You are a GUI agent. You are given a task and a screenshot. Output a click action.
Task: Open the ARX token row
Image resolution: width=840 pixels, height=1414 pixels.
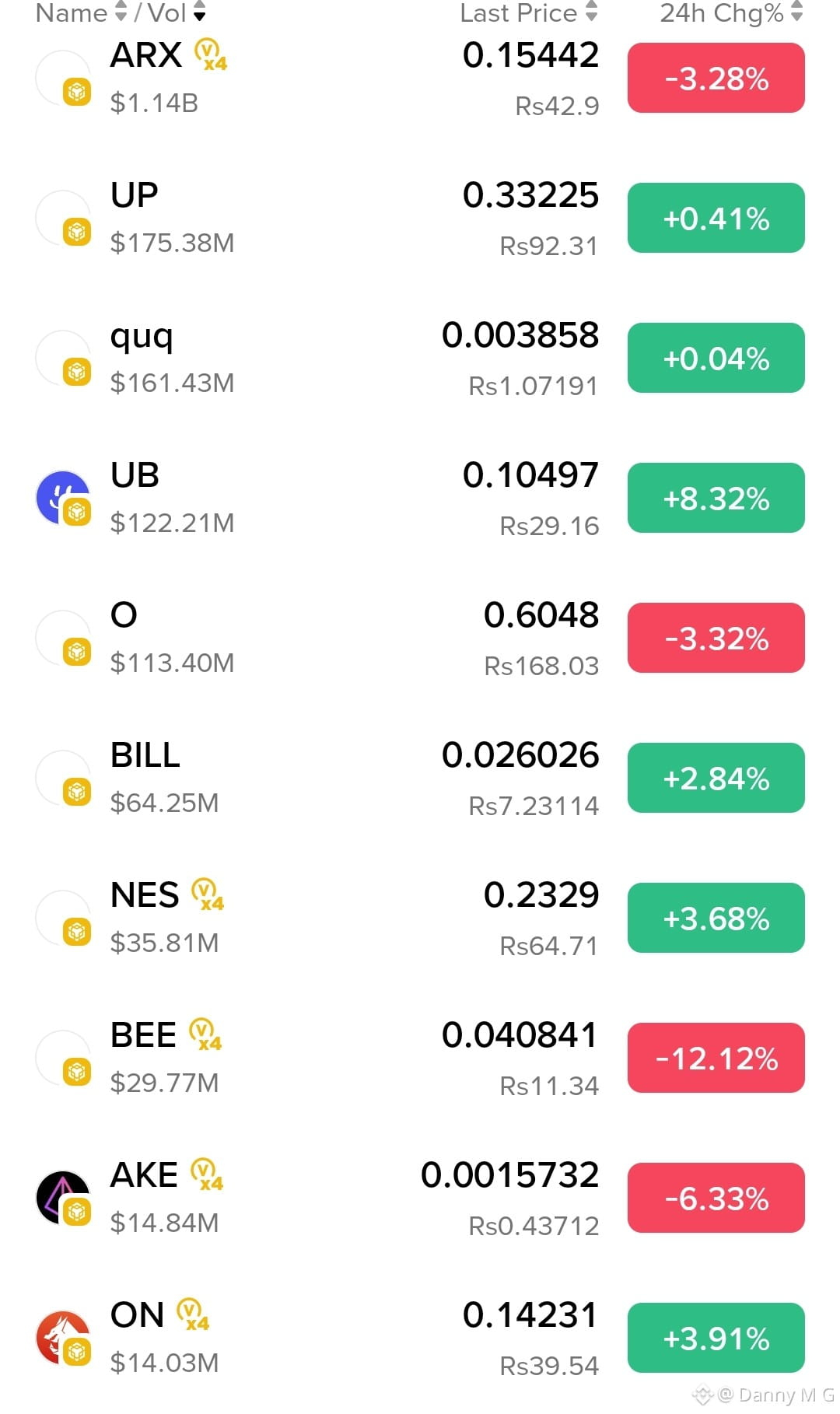[420, 78]
